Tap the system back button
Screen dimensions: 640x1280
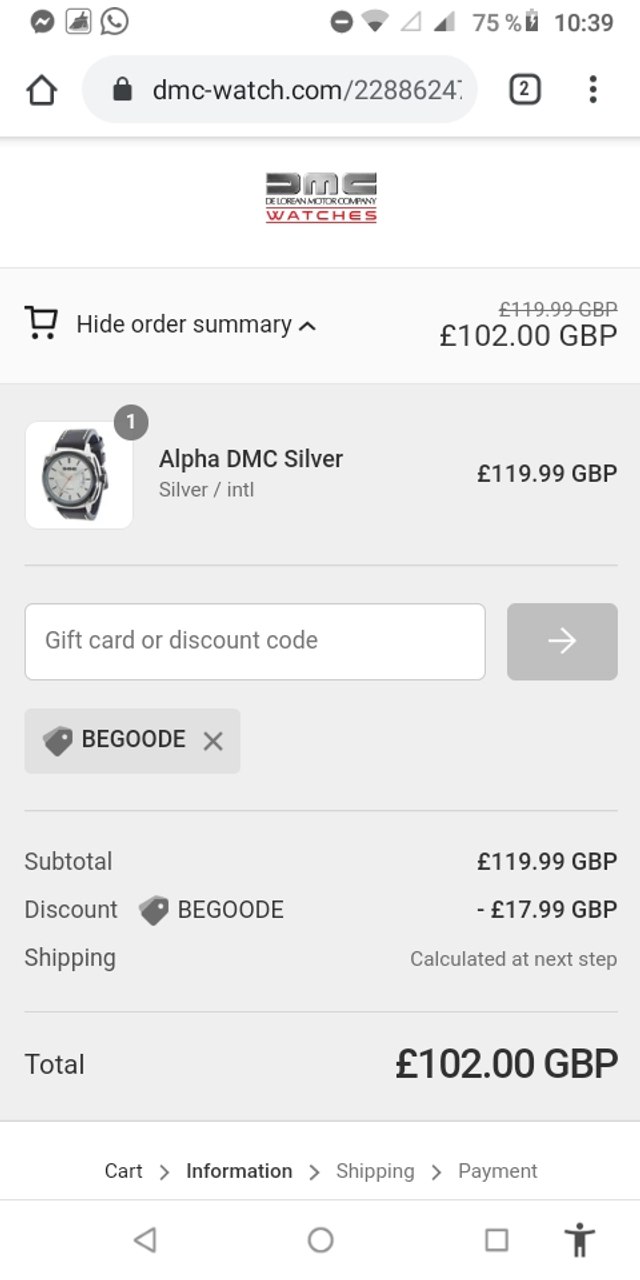(x=145, y=1240)
